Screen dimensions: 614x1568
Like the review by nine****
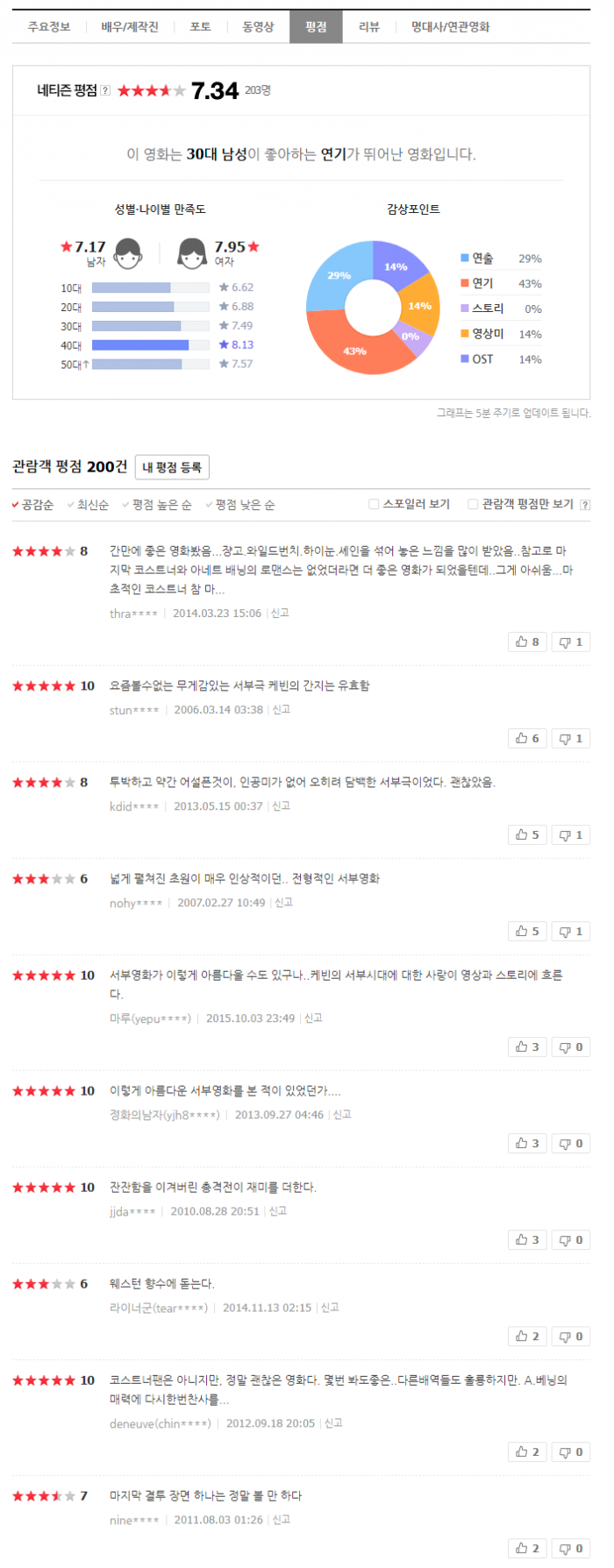click(x=527, y=1549)
